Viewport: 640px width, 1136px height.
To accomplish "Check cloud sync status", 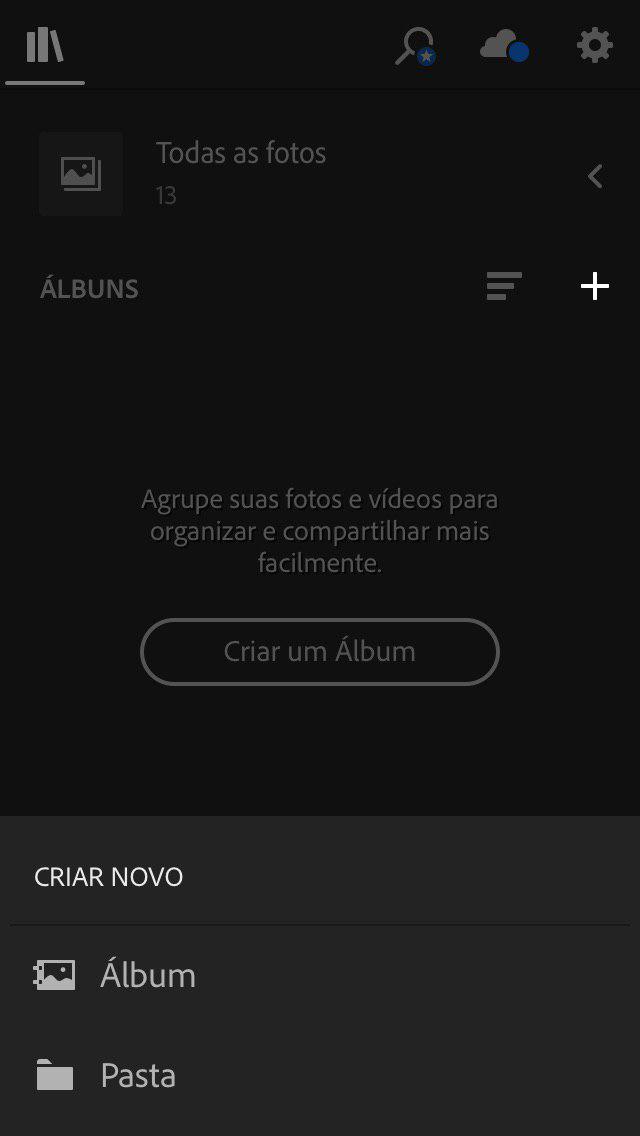I will click(503, 46).
